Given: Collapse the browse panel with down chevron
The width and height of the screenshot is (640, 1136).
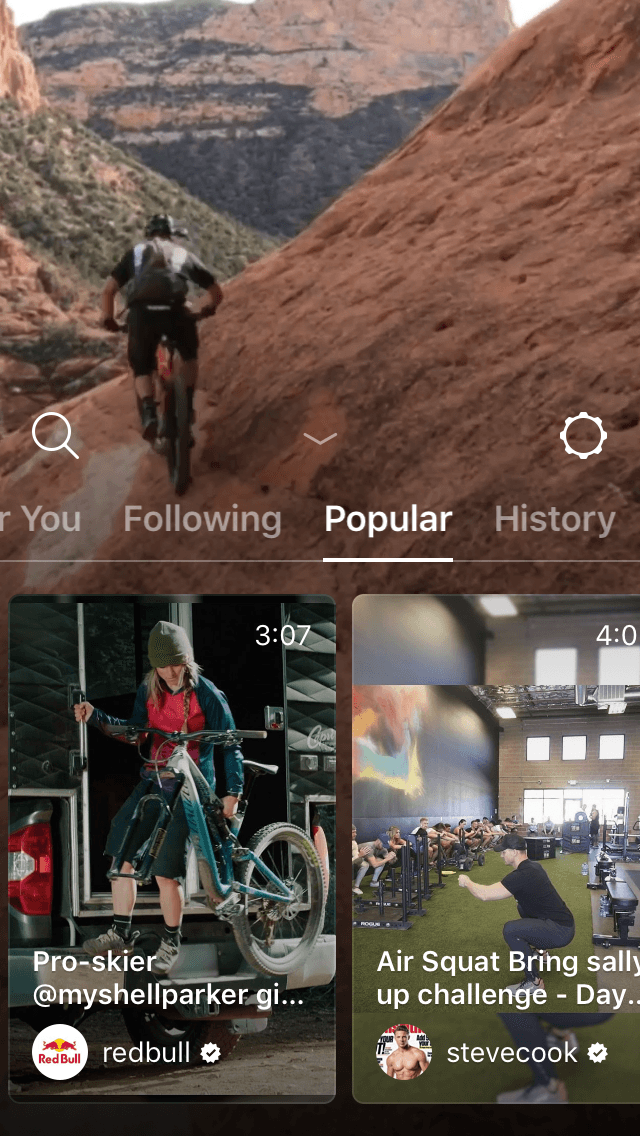Looking at the screenshot, I should click(x=320, y=438).
